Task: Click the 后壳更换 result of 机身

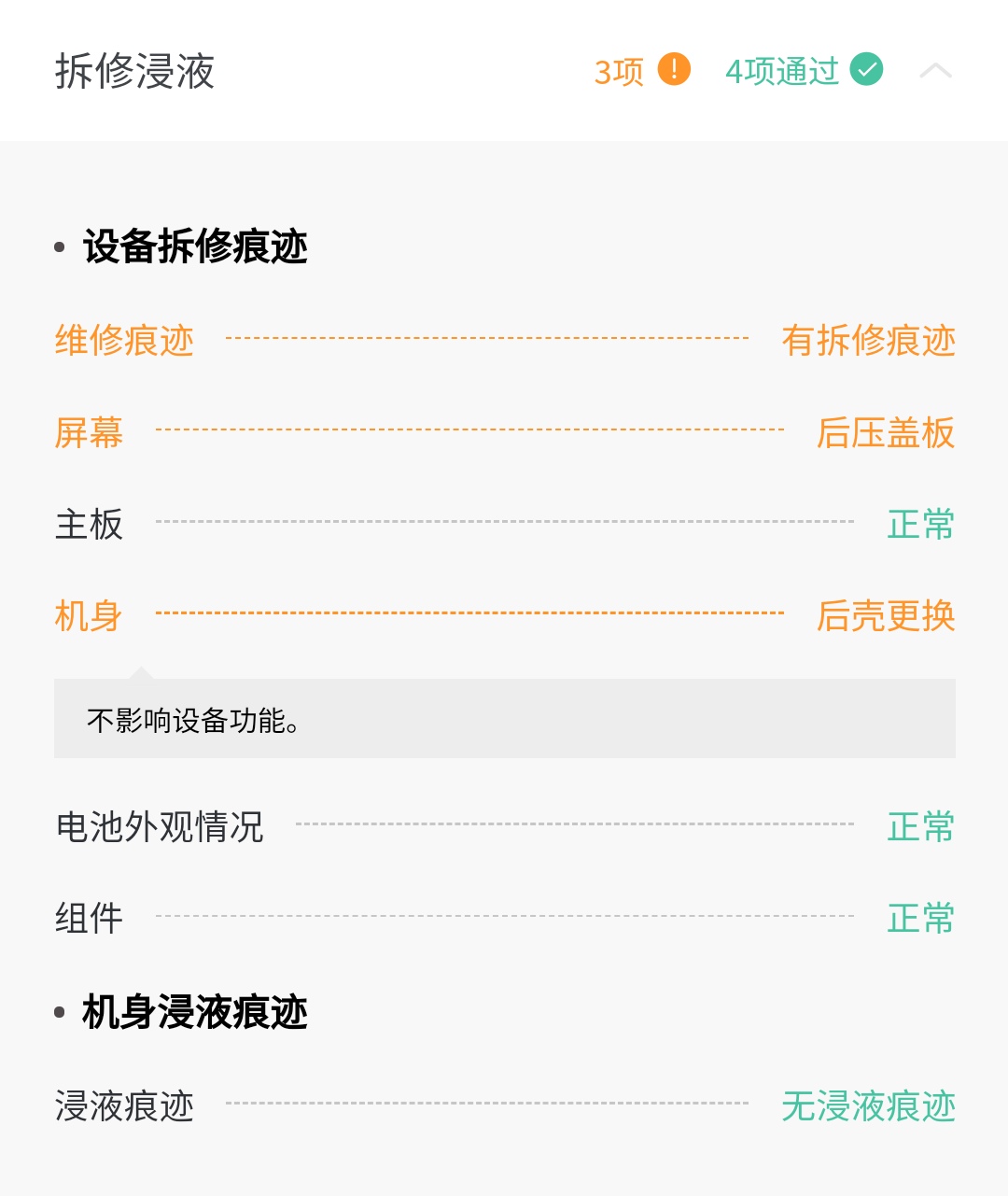Action: click(886, 615)
